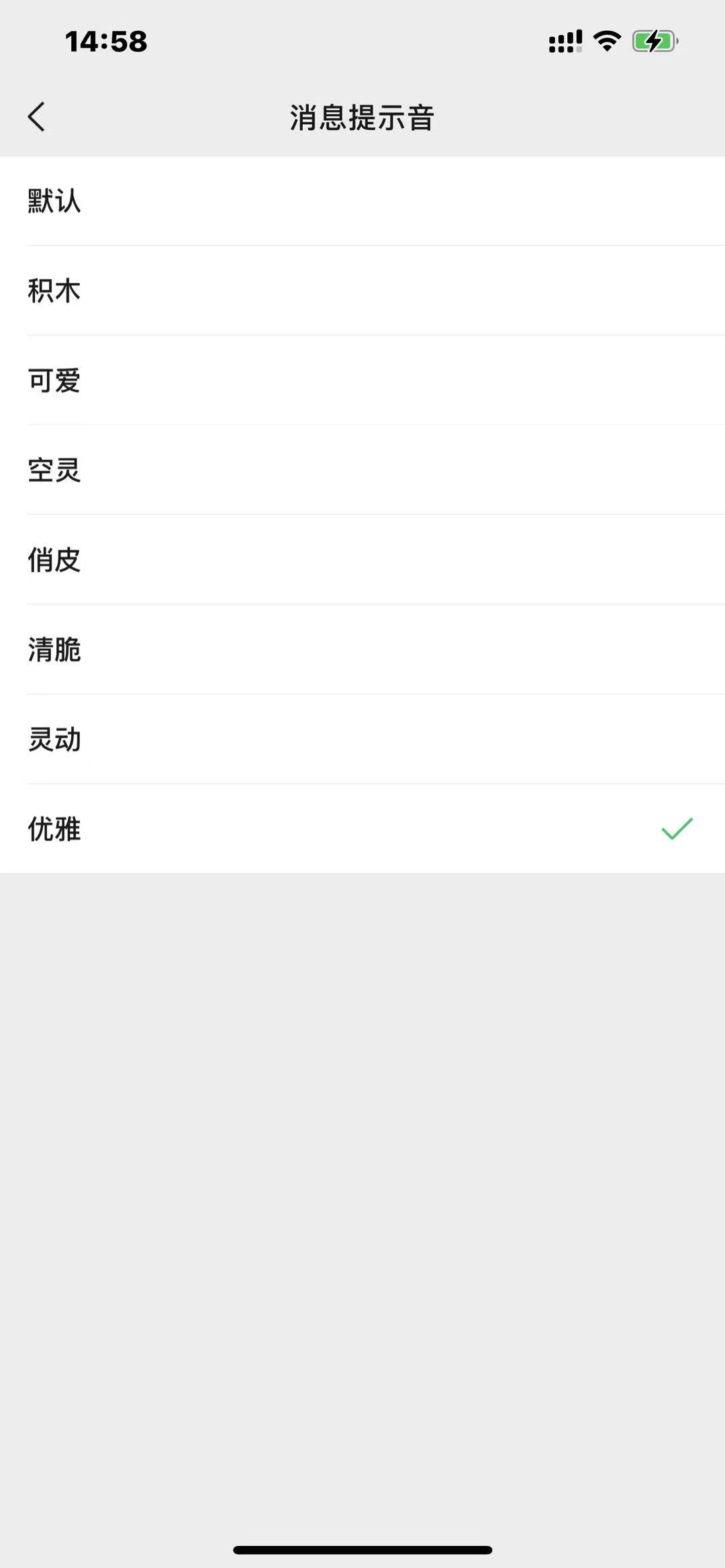Go back using the top-left arrow
The width and height of the screenshot is (725, 1568).
(x=37, y=117)
